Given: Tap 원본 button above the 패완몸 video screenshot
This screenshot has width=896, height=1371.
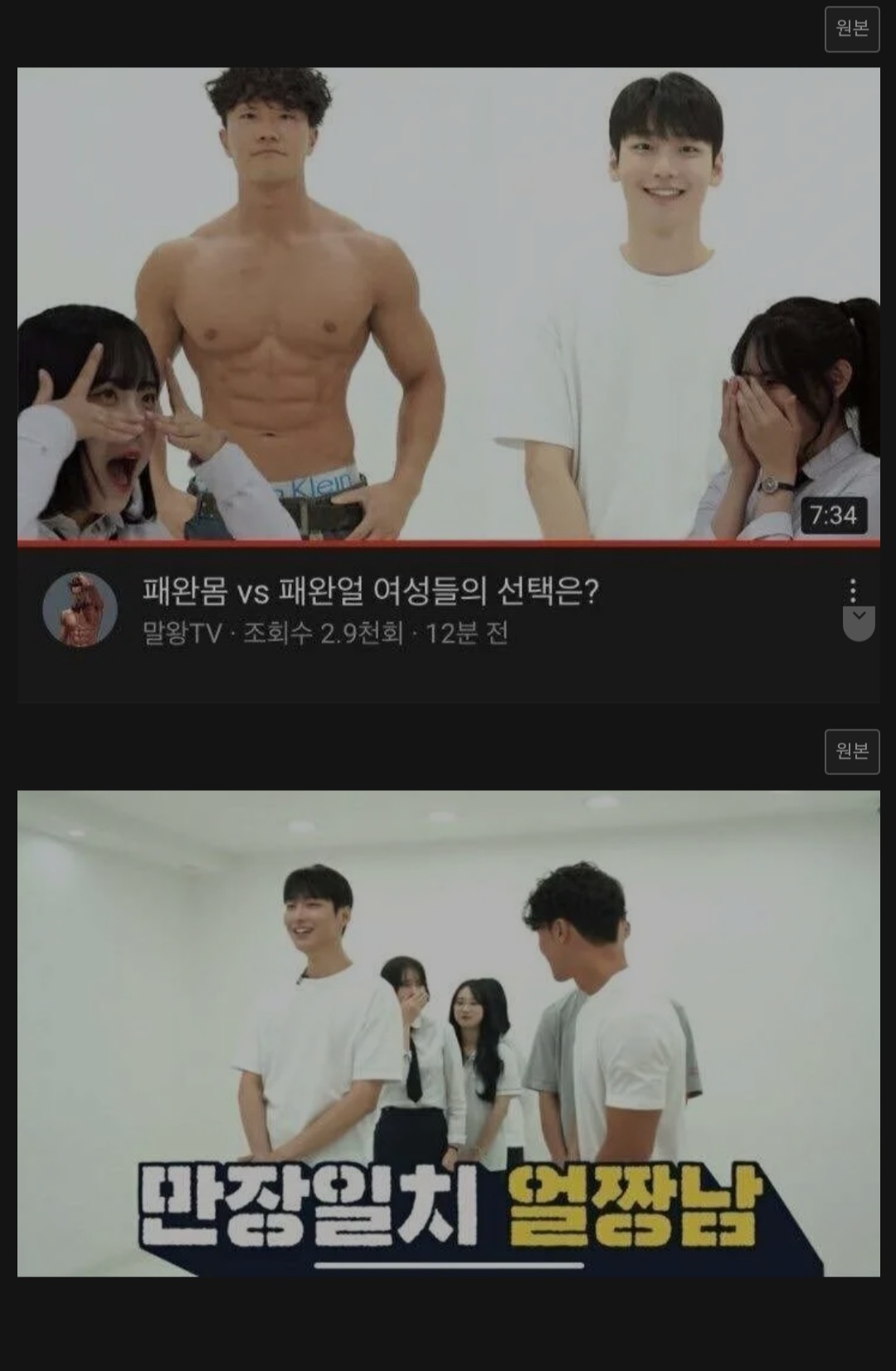Looking at the screenshot, I should tap(852, 29).
